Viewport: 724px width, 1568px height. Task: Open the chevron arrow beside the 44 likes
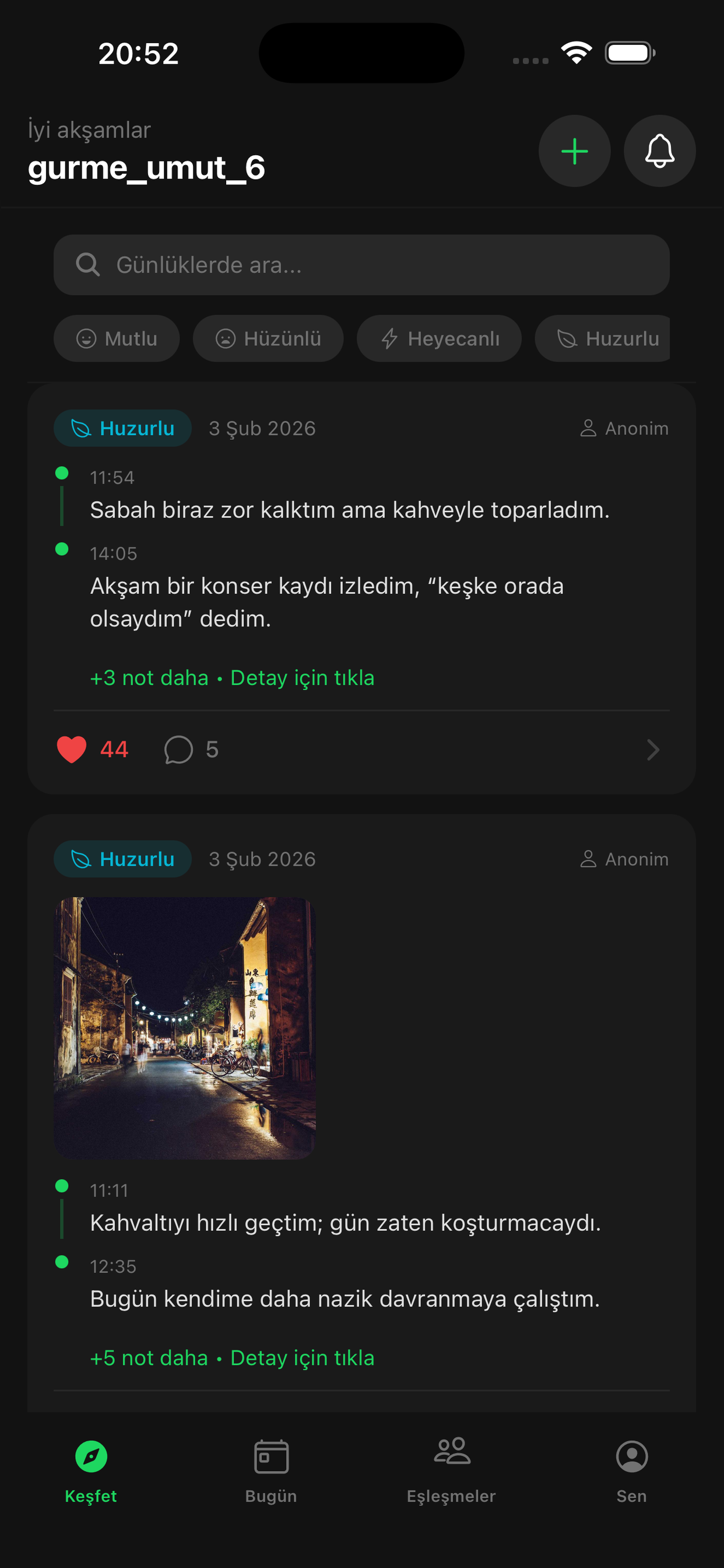point(653,750)
